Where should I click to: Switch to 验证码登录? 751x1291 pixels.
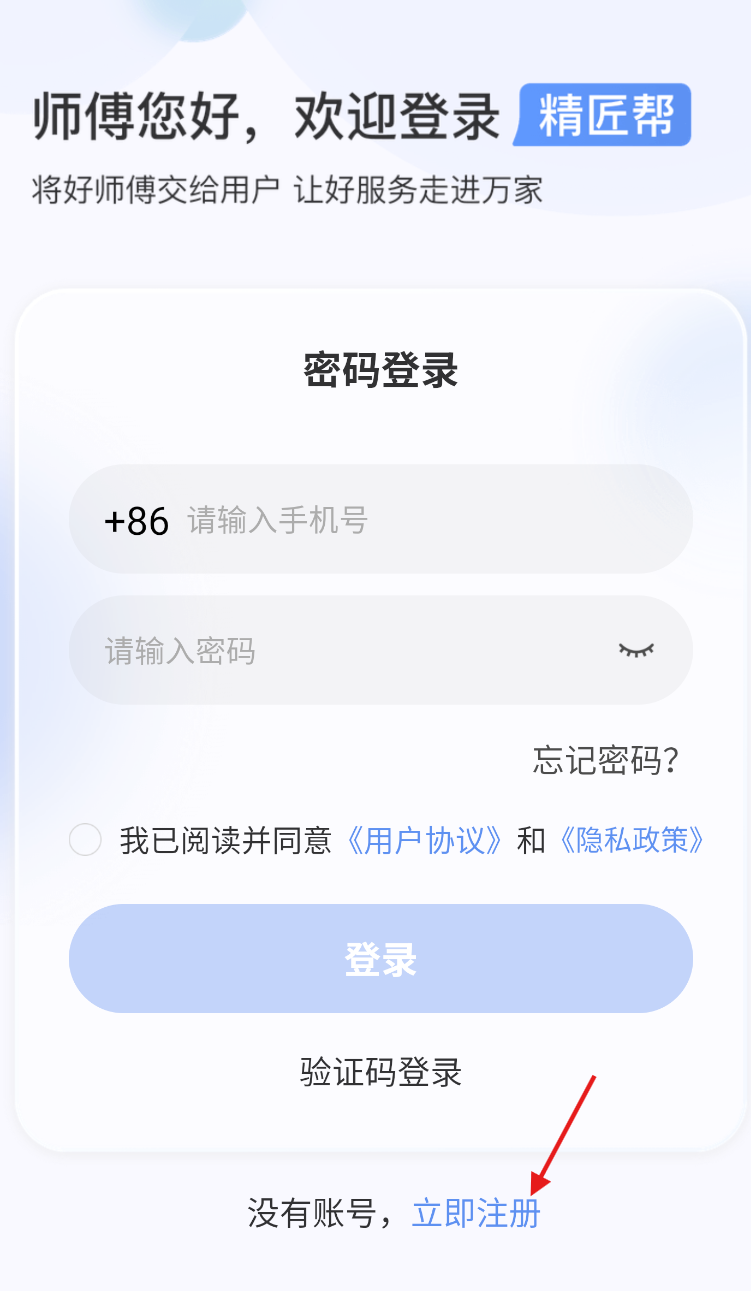[x=380, y=1073]
